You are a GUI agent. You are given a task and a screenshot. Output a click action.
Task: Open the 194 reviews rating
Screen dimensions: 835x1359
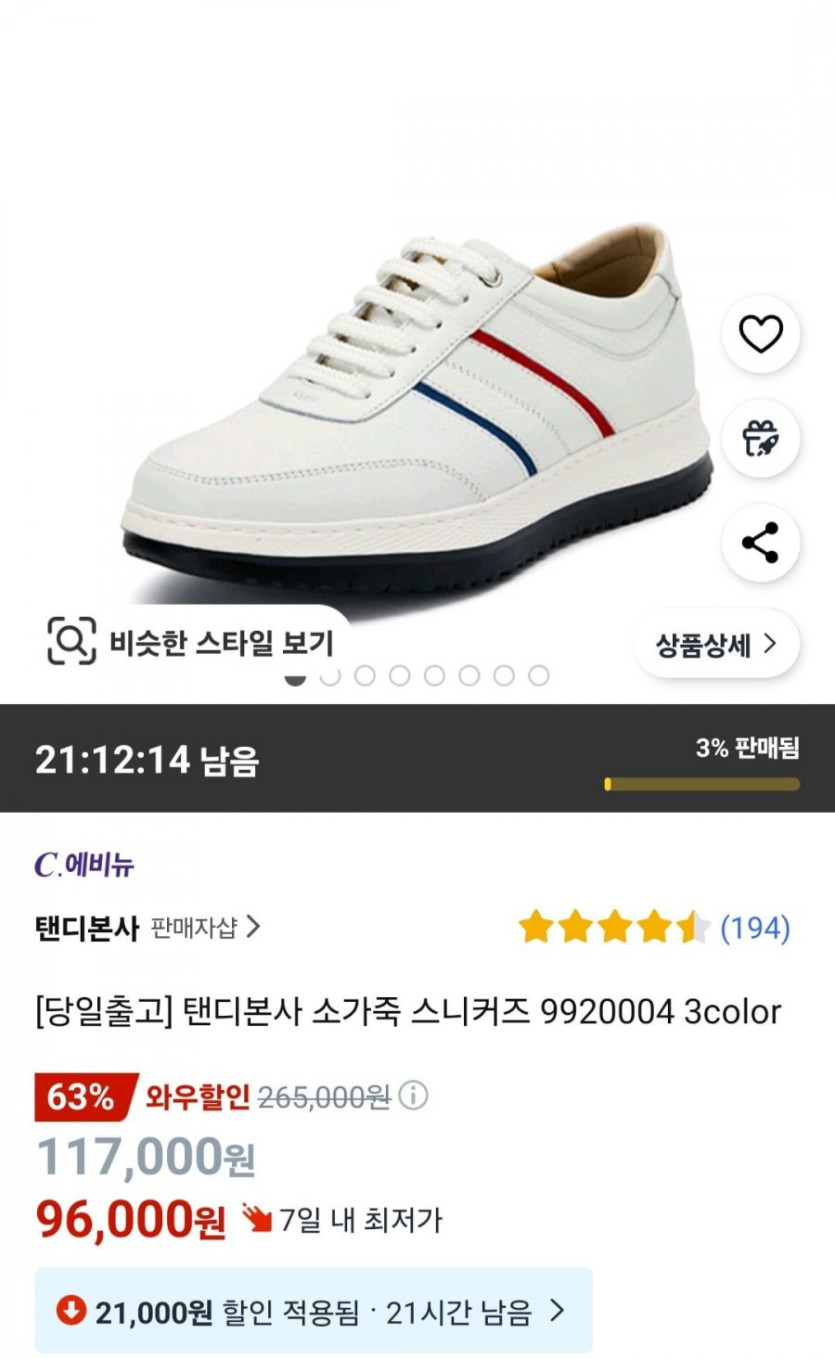tap(654, 928)
